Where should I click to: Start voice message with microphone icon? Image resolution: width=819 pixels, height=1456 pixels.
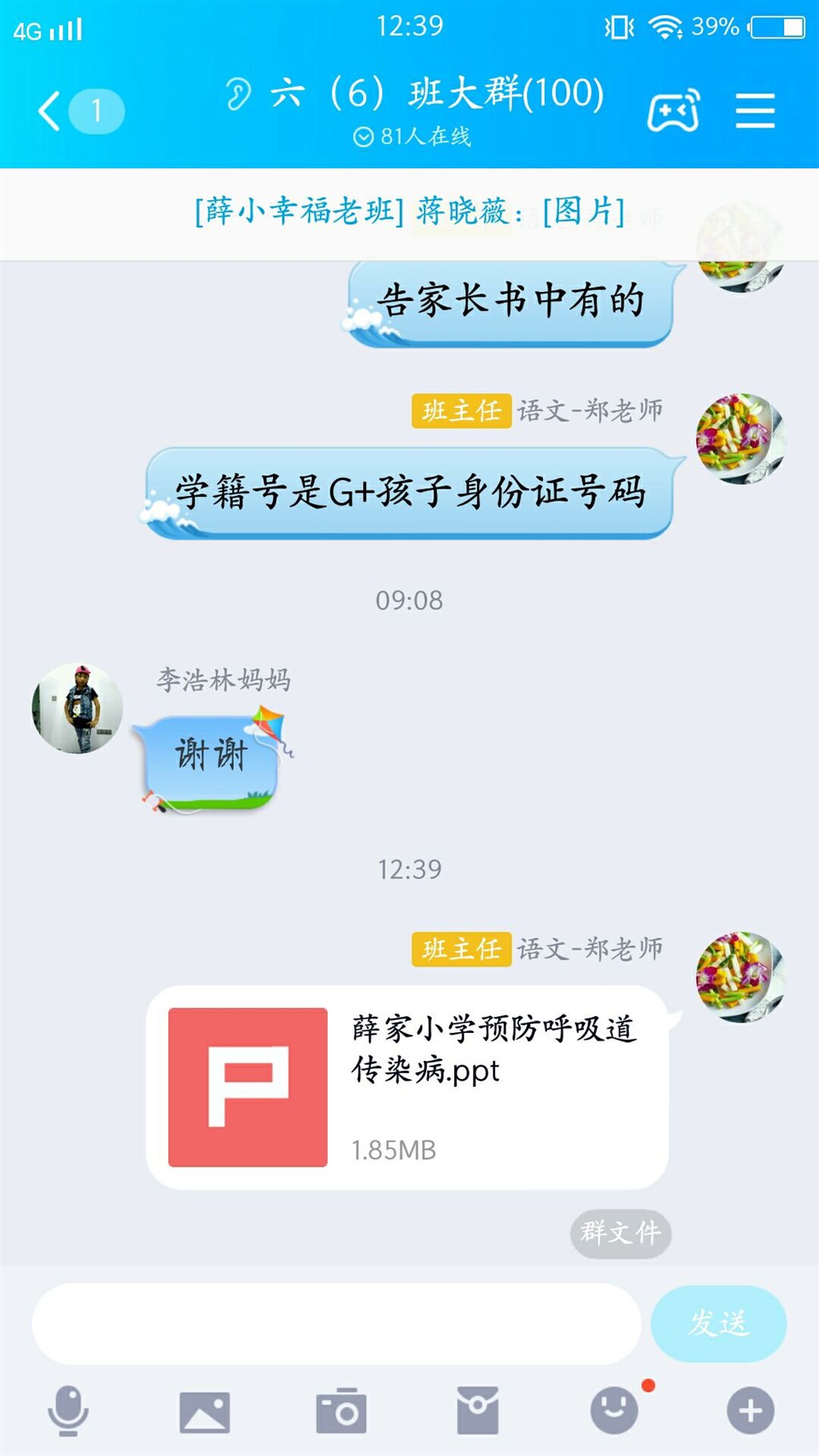click(x=68, y=1410)
